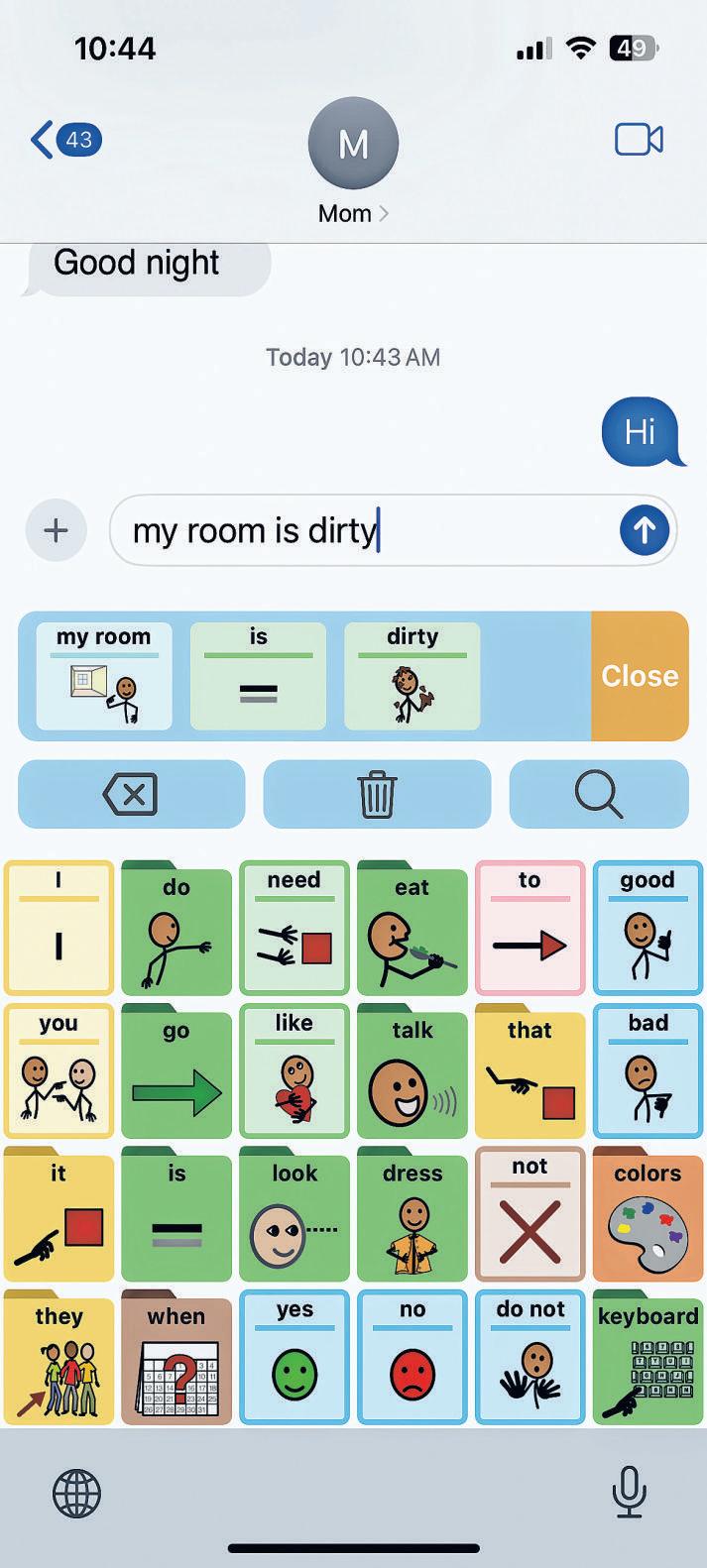
Task: Start a video call with Mom
Action: [639, 140]
